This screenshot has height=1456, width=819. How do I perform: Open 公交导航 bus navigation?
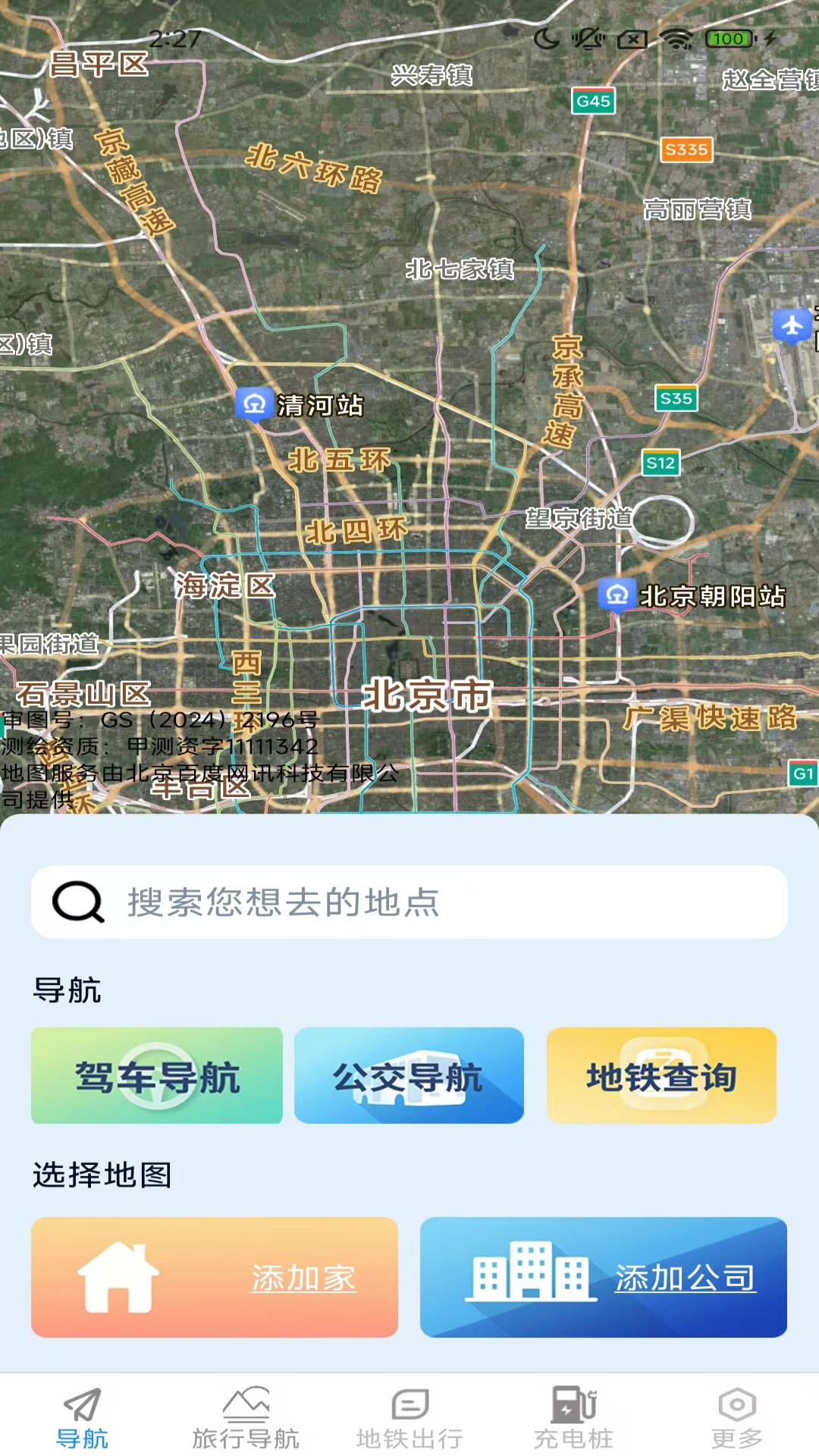point(409,1075)
